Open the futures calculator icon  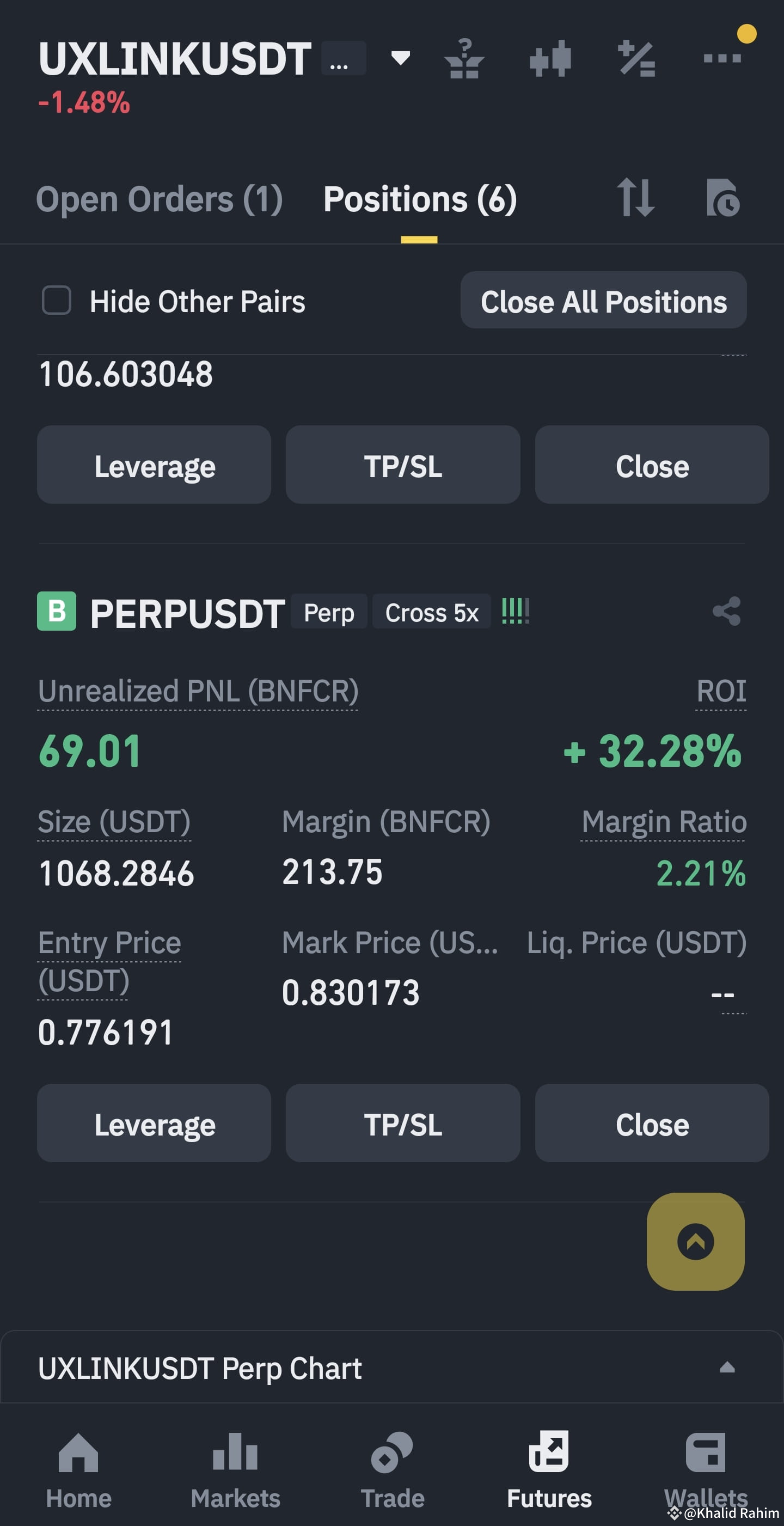click(636, 59)
